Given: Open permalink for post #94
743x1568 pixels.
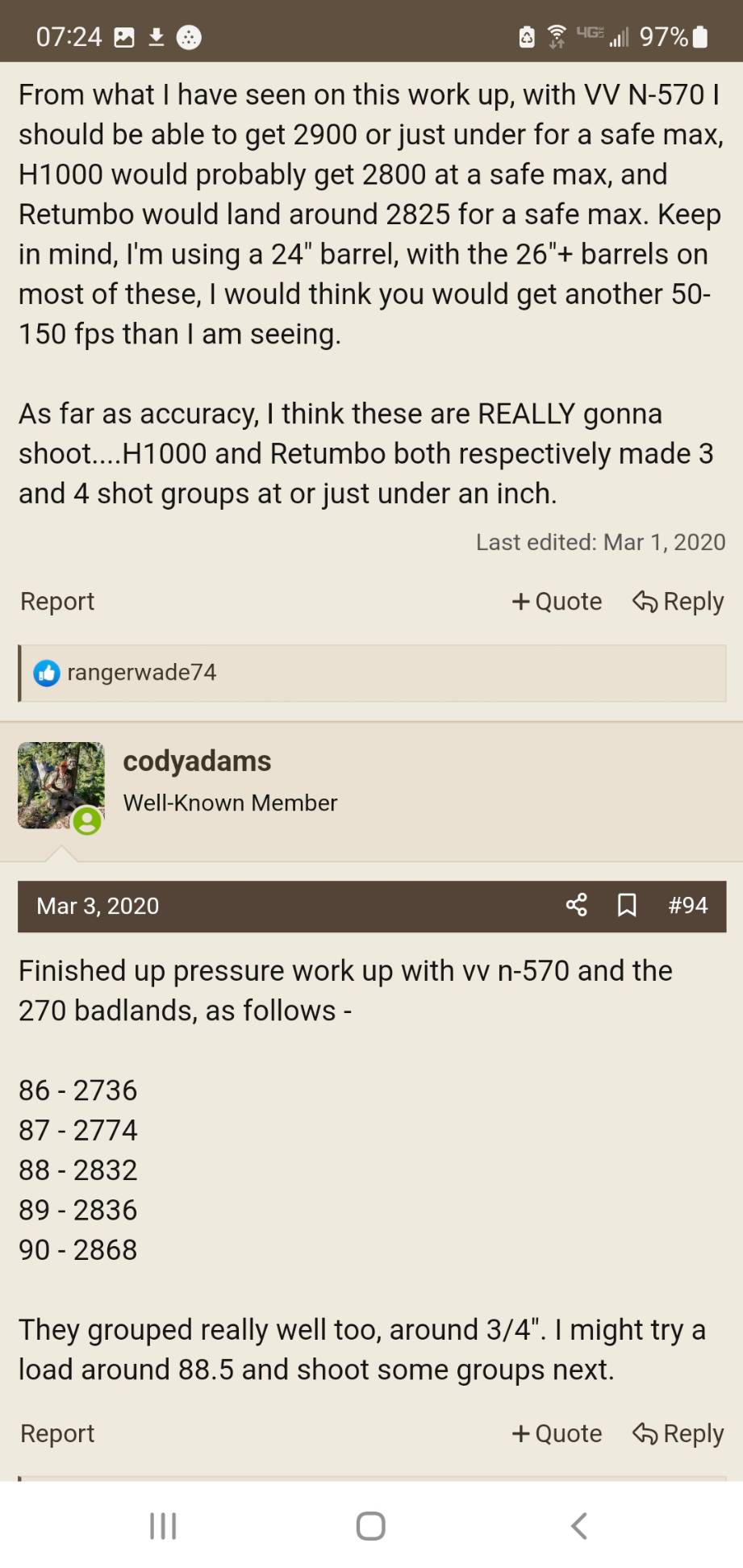Looking at the screenshot, I should [688, 905].
